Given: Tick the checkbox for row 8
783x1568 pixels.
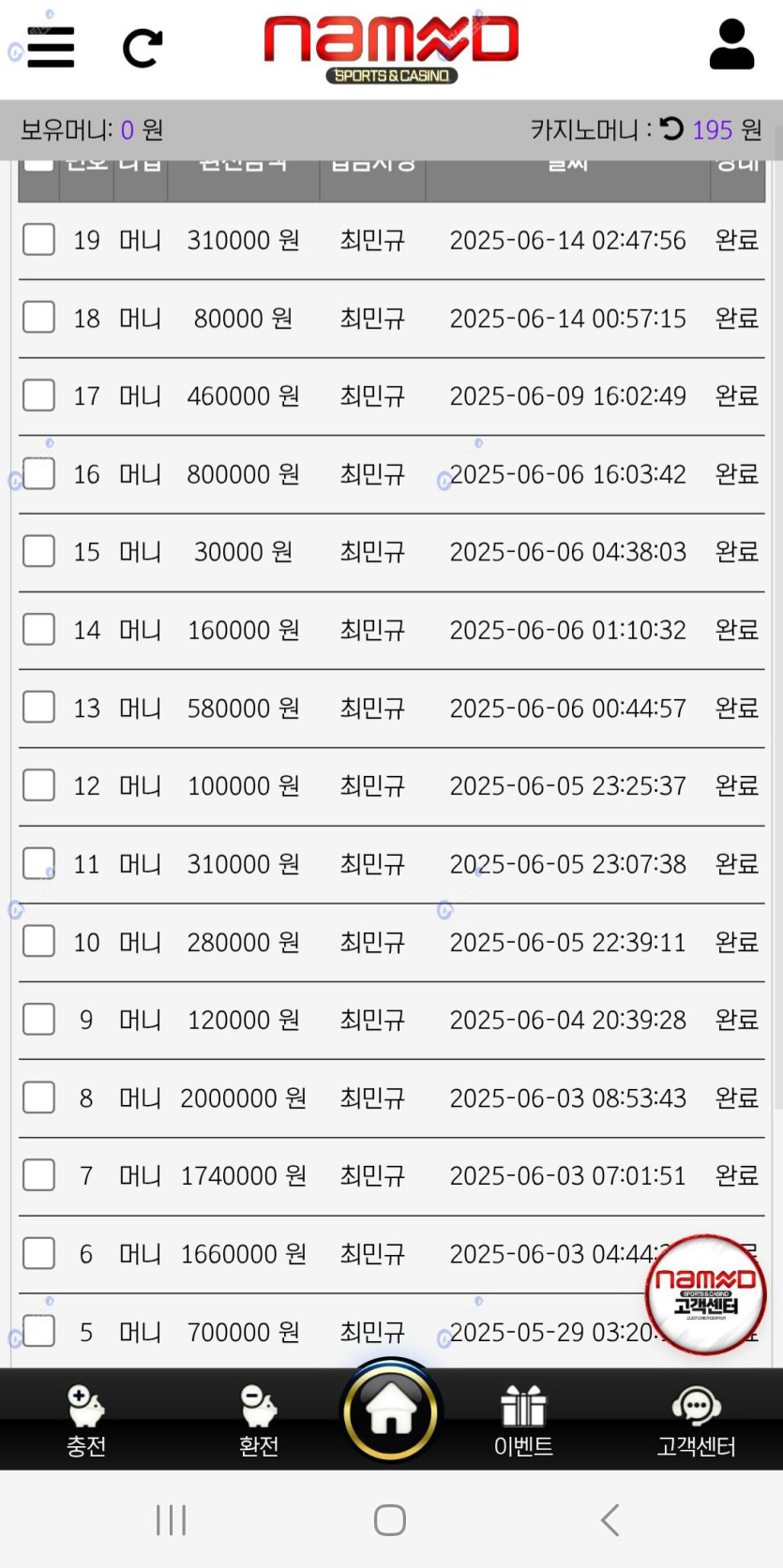Looking at the screenshot, I should 38,1097.
